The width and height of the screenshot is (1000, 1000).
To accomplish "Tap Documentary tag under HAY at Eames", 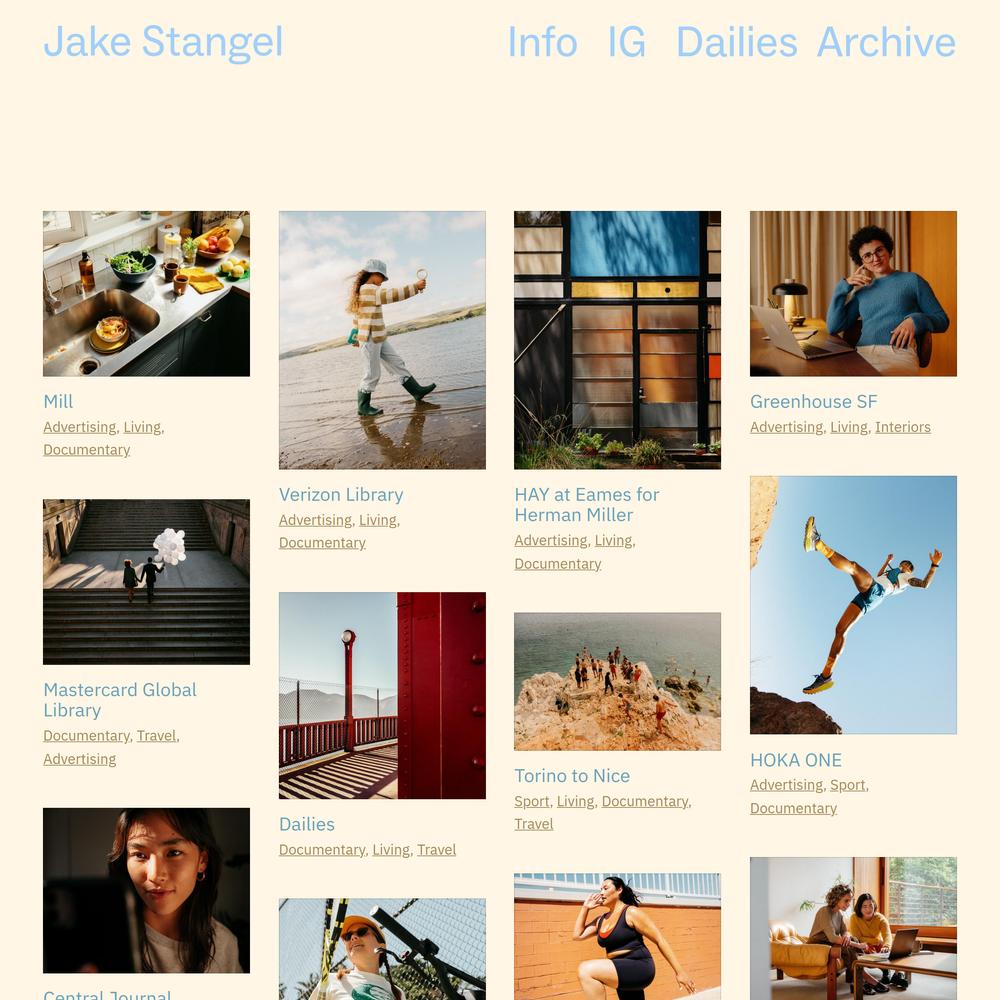I will coord(557,564).
